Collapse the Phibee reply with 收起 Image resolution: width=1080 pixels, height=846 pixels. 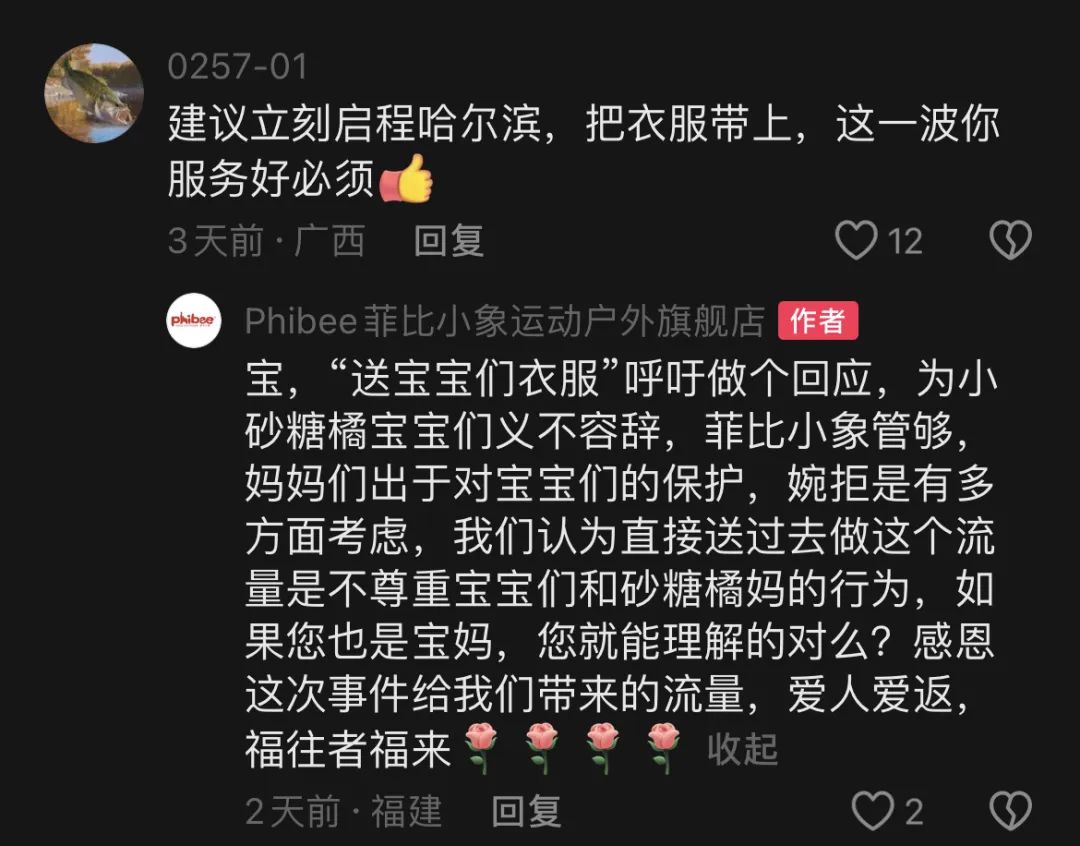742,748
